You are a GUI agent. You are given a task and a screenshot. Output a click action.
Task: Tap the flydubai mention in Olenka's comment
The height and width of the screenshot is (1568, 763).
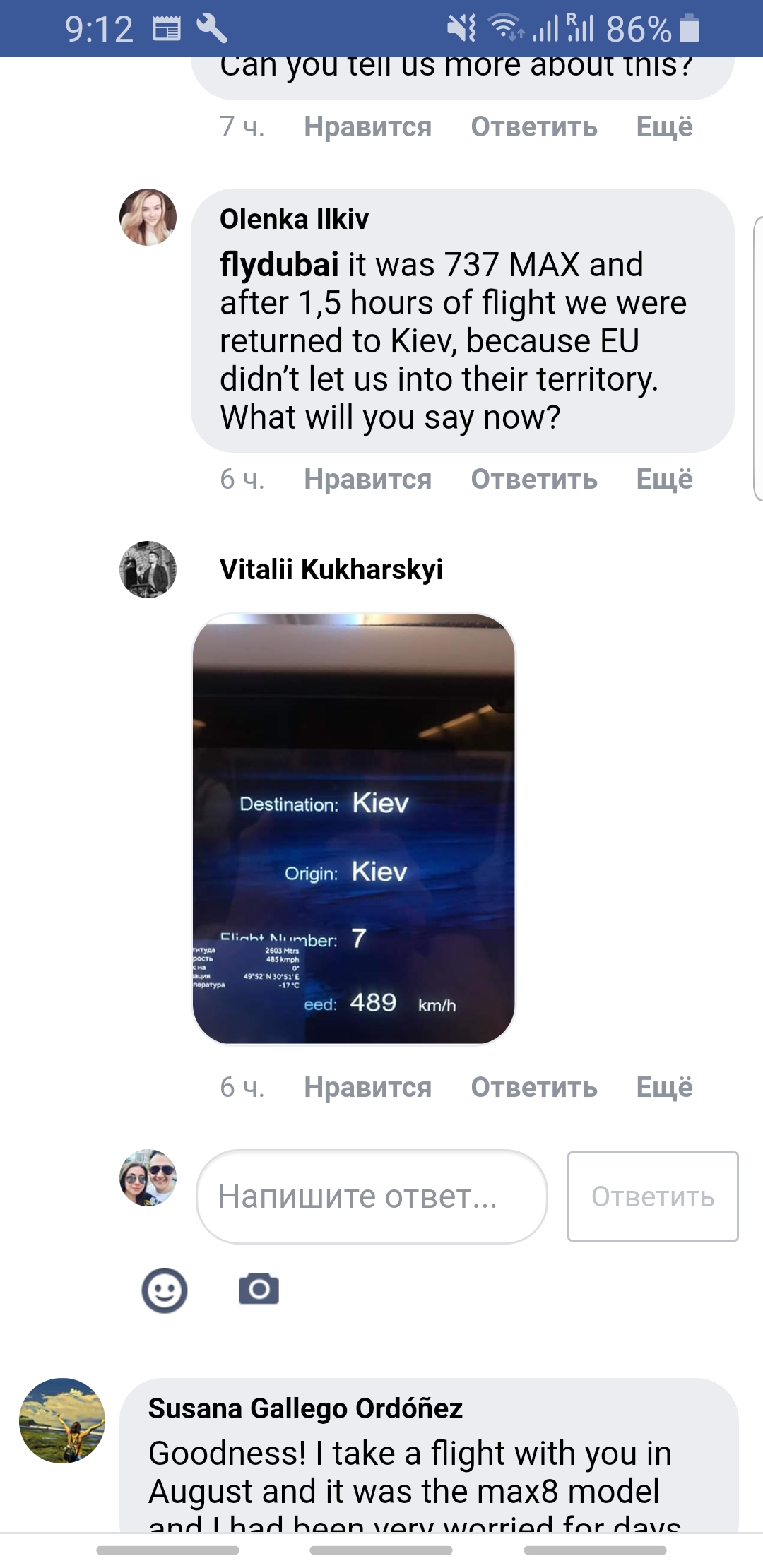coord(279,266)
